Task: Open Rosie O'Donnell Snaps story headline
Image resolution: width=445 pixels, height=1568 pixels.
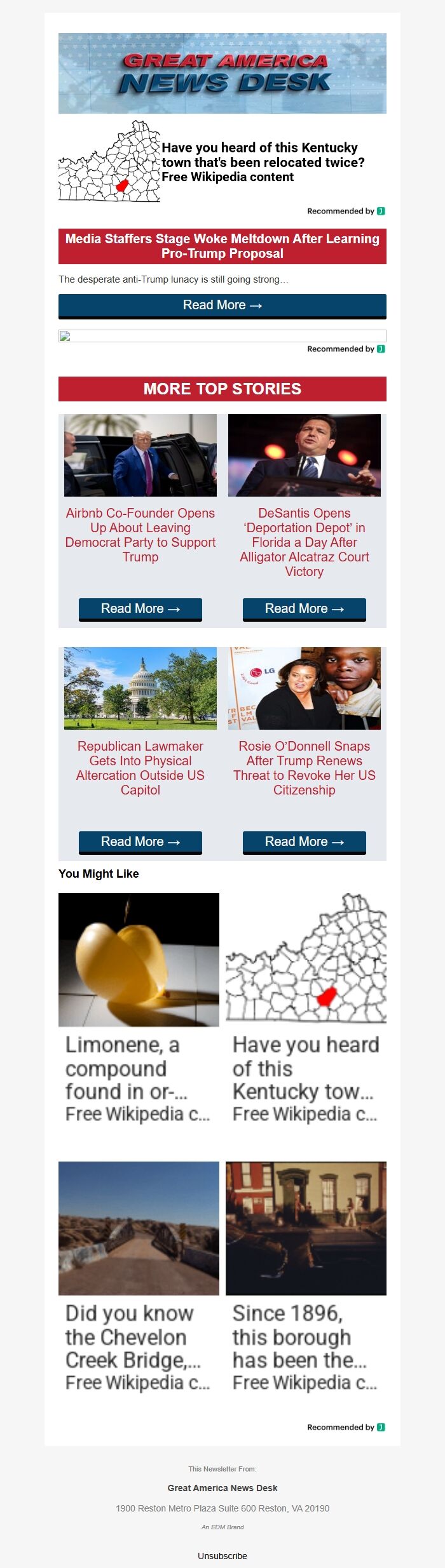Action: click(x=304, y=768)
